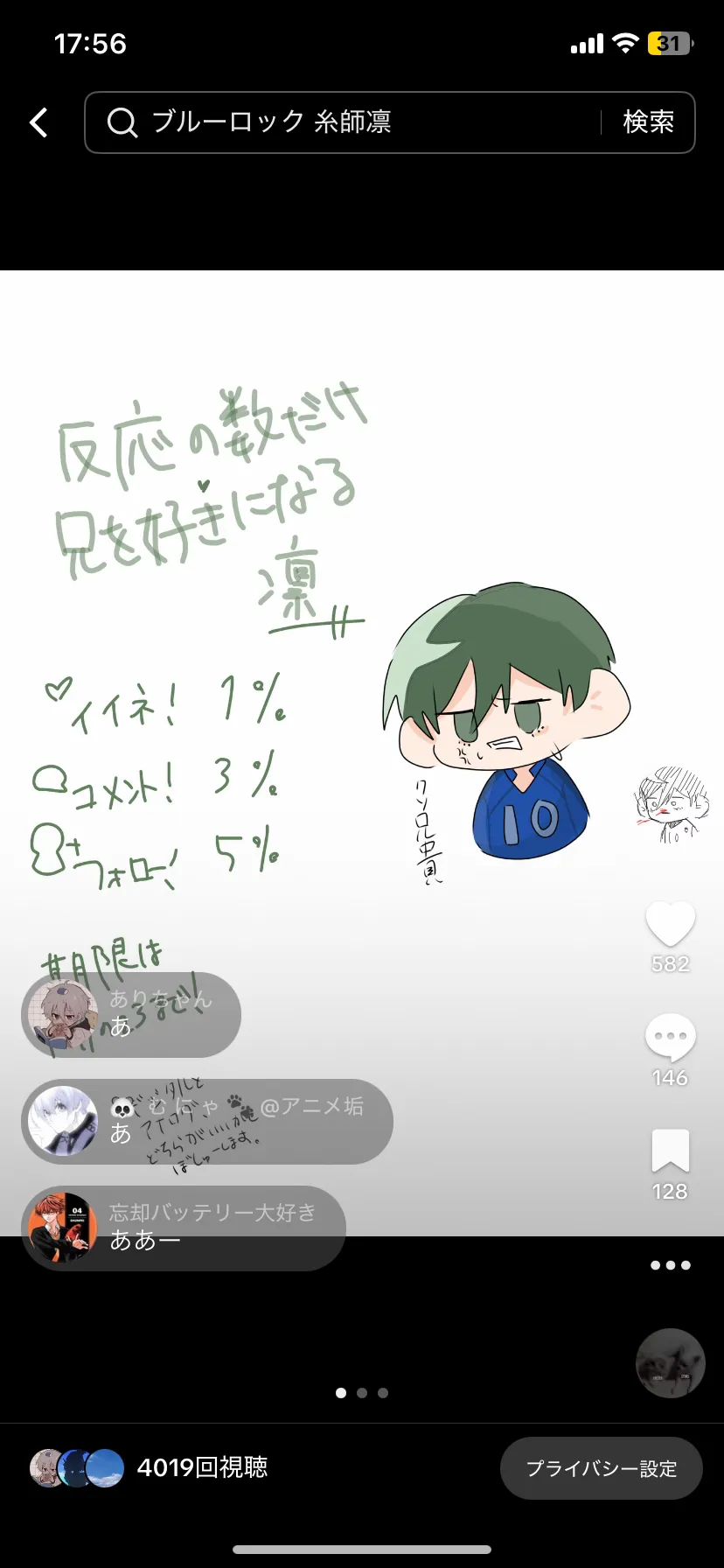This screenshot has width=724, height=1568.
Task: View the 4019回視聴 viewers list
Action: tap(149, 1467)
